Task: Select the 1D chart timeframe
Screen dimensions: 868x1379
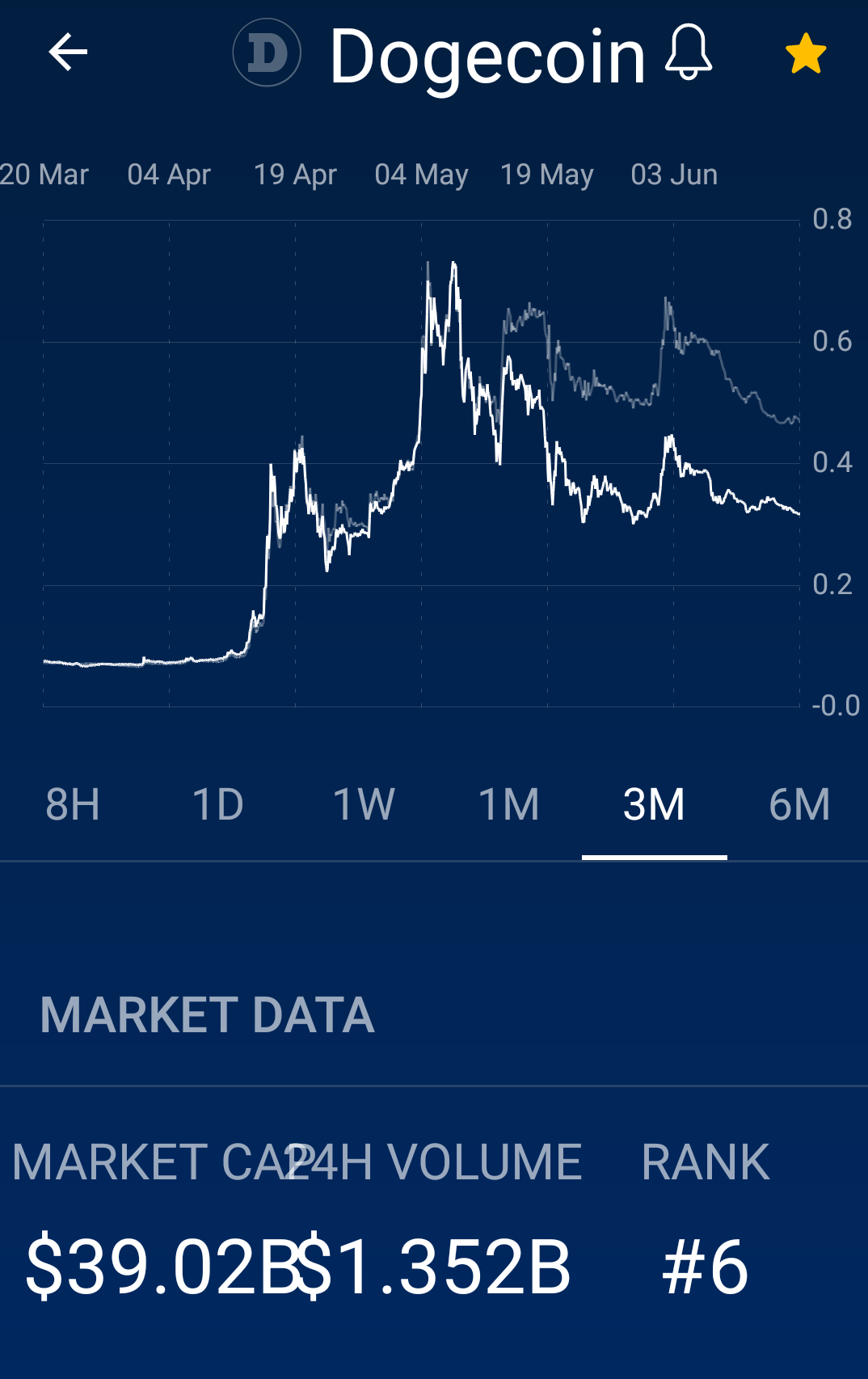Action: tap(218, 803)
